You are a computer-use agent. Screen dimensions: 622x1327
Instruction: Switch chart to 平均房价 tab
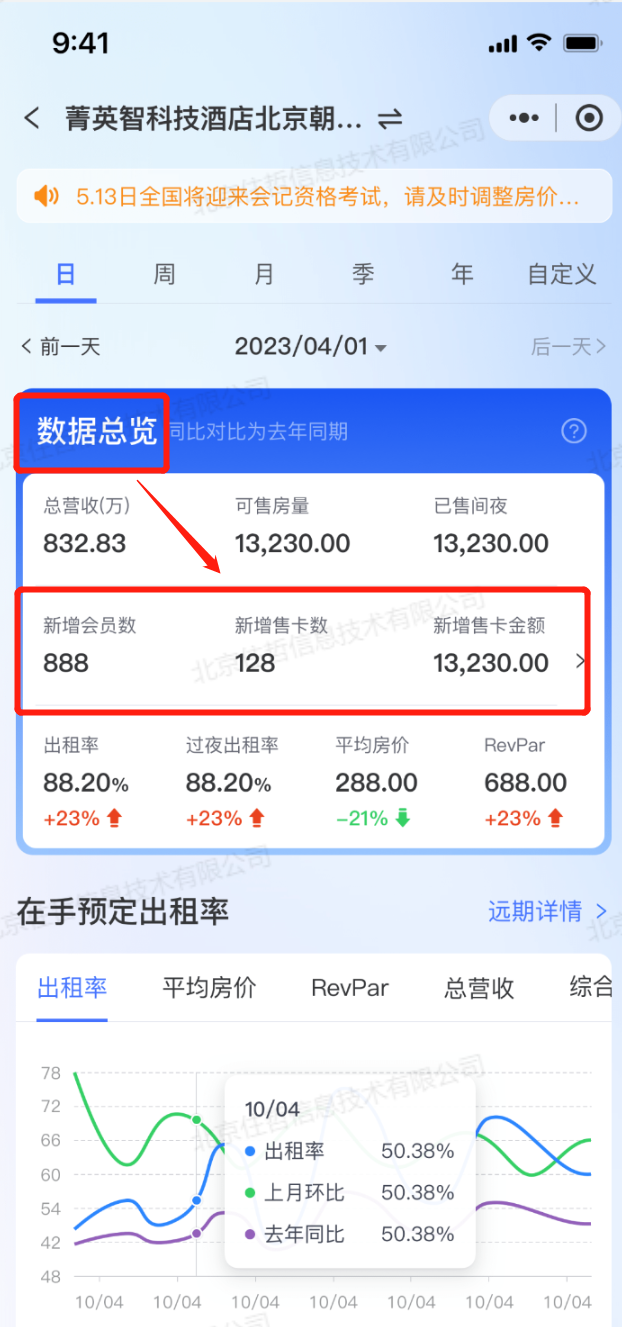point(209,988)
